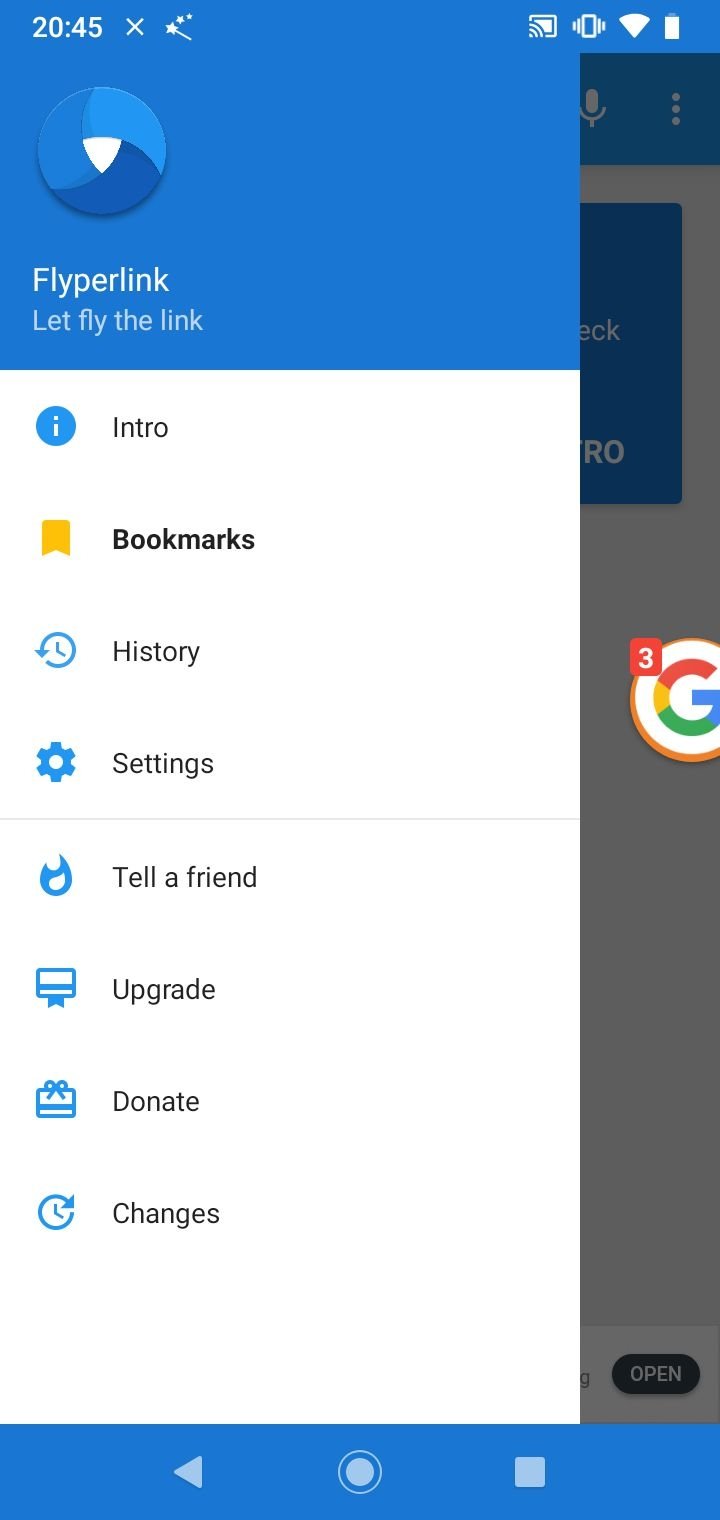
Task: Open browsing History
Action: [x=156, y=652]
